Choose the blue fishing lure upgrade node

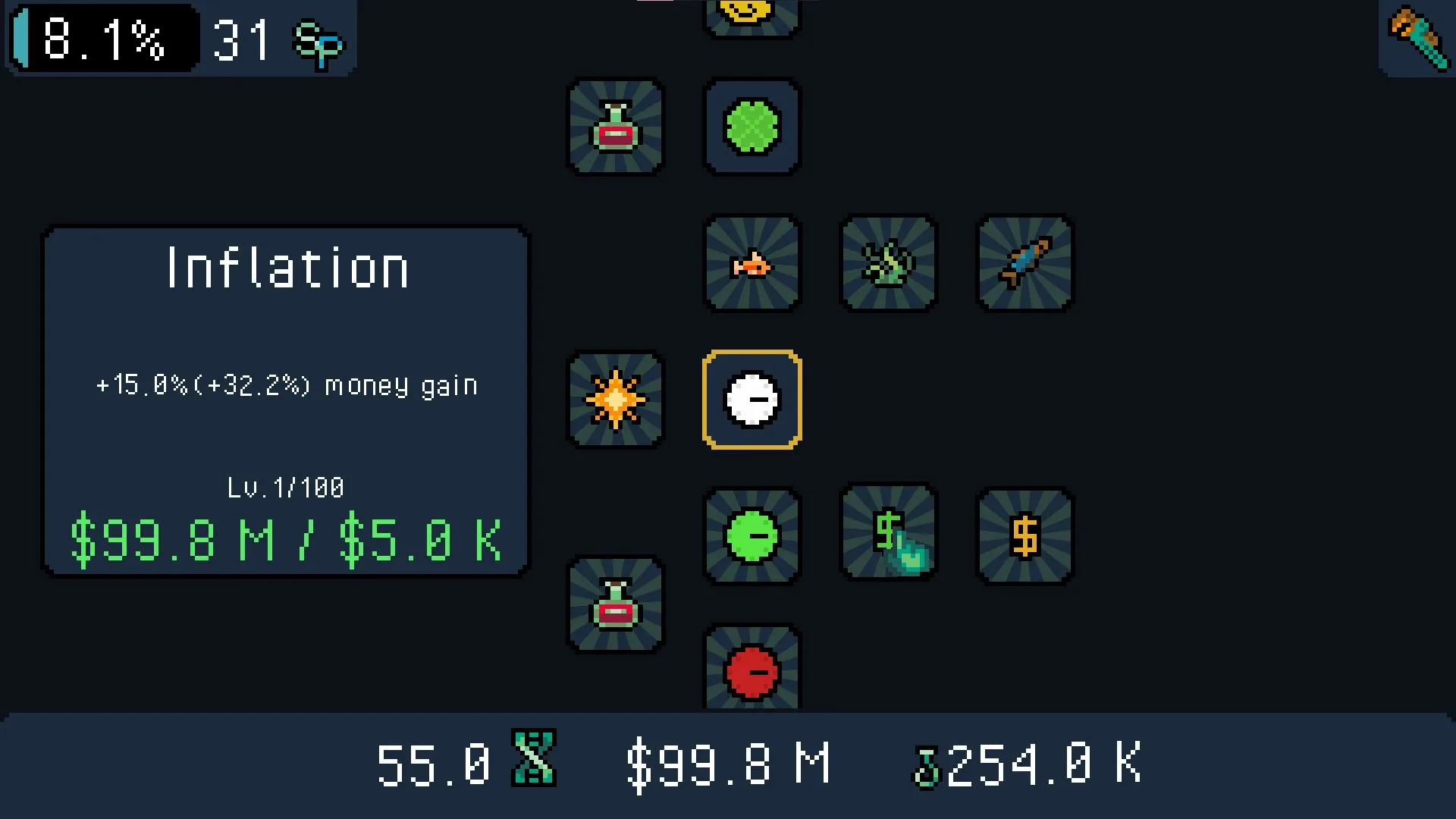point(1025,264)
